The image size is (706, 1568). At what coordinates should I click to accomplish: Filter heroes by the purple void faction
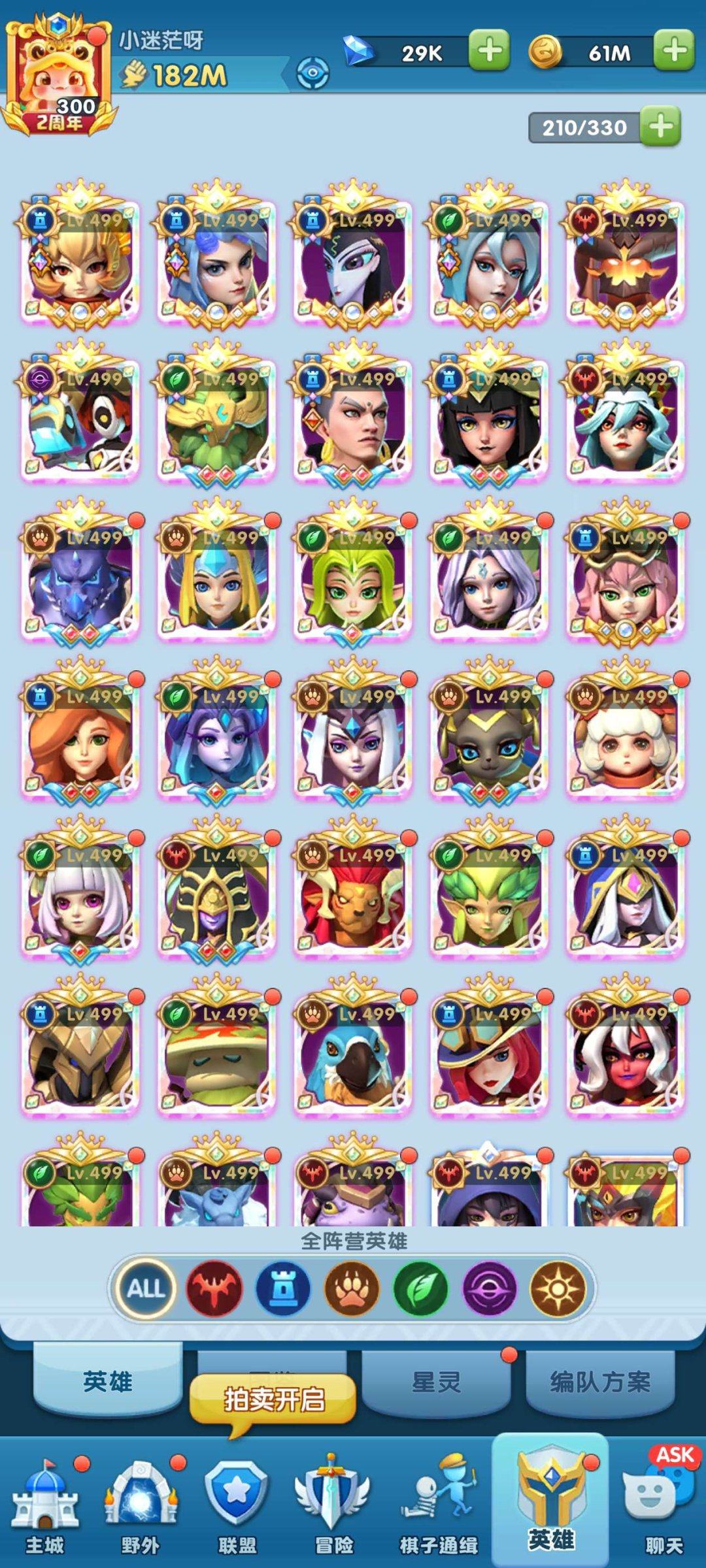click(490, 1288)
